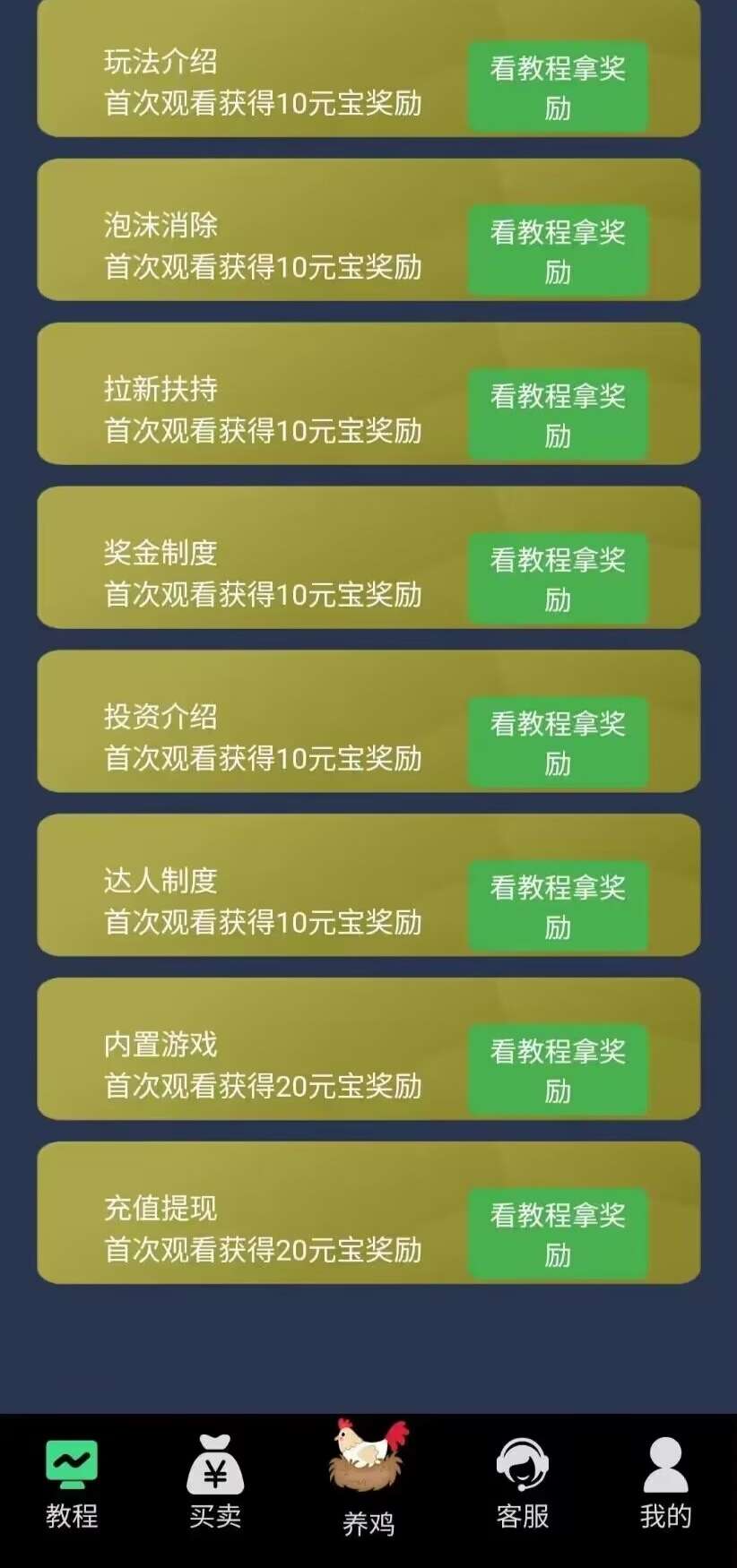737x1568 pixels.
Task: Tap 看教程拿奖励 for 玩法介绍
Action: (x=558, y=87)
